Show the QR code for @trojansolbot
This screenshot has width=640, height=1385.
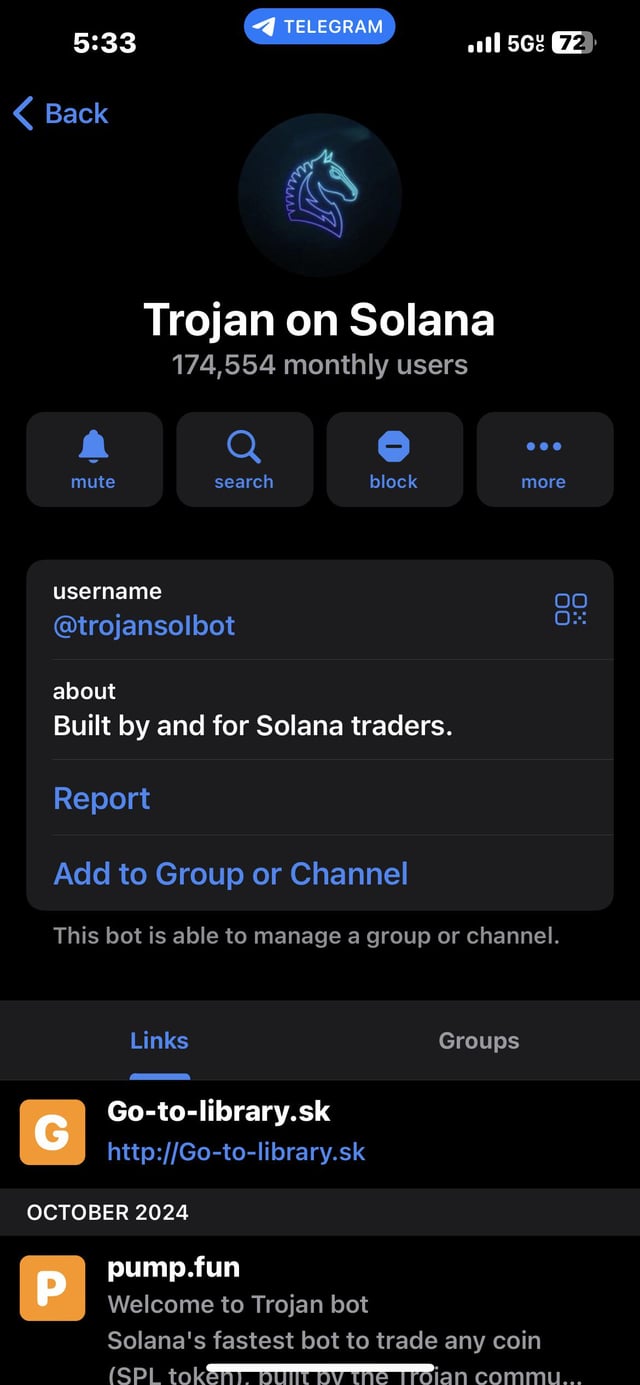571,609
